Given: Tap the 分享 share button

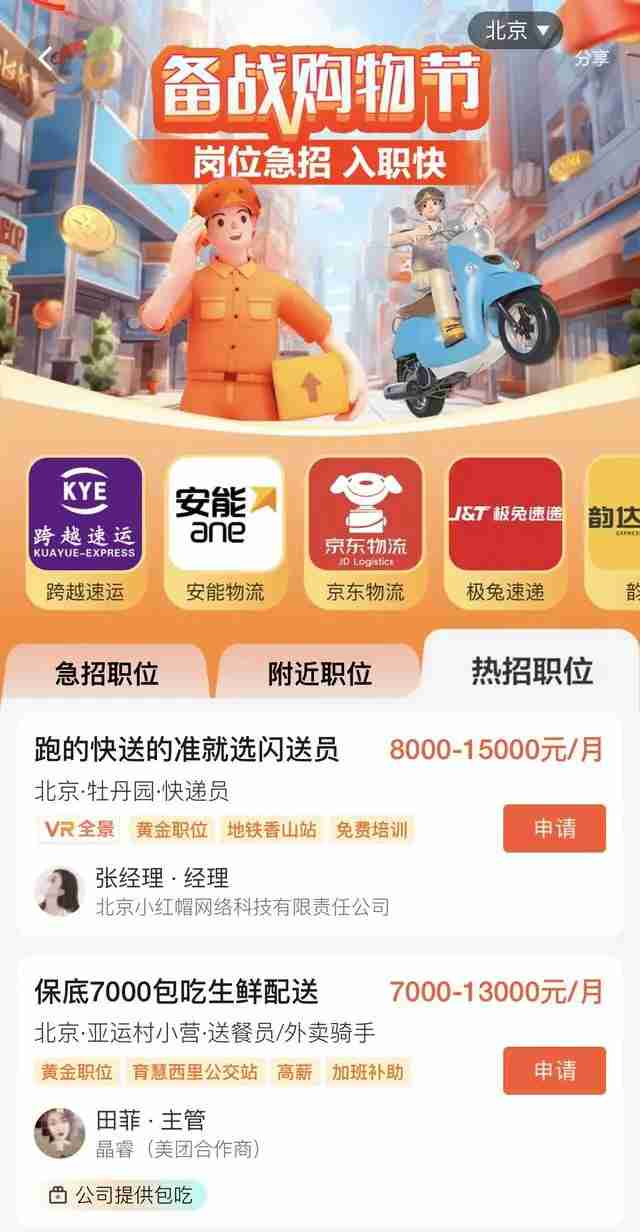Looking at the screenshot, I should [x=591, y=59].
